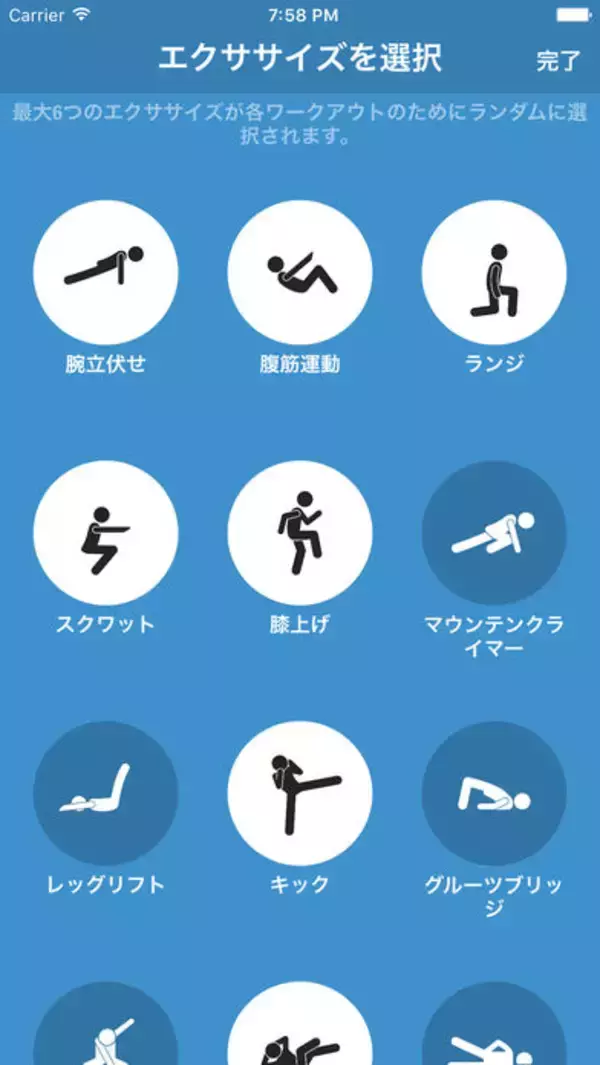Enable the マウンテンクライマー exercise
Viewport: 600px width, 1065px height.
point(494,533)
